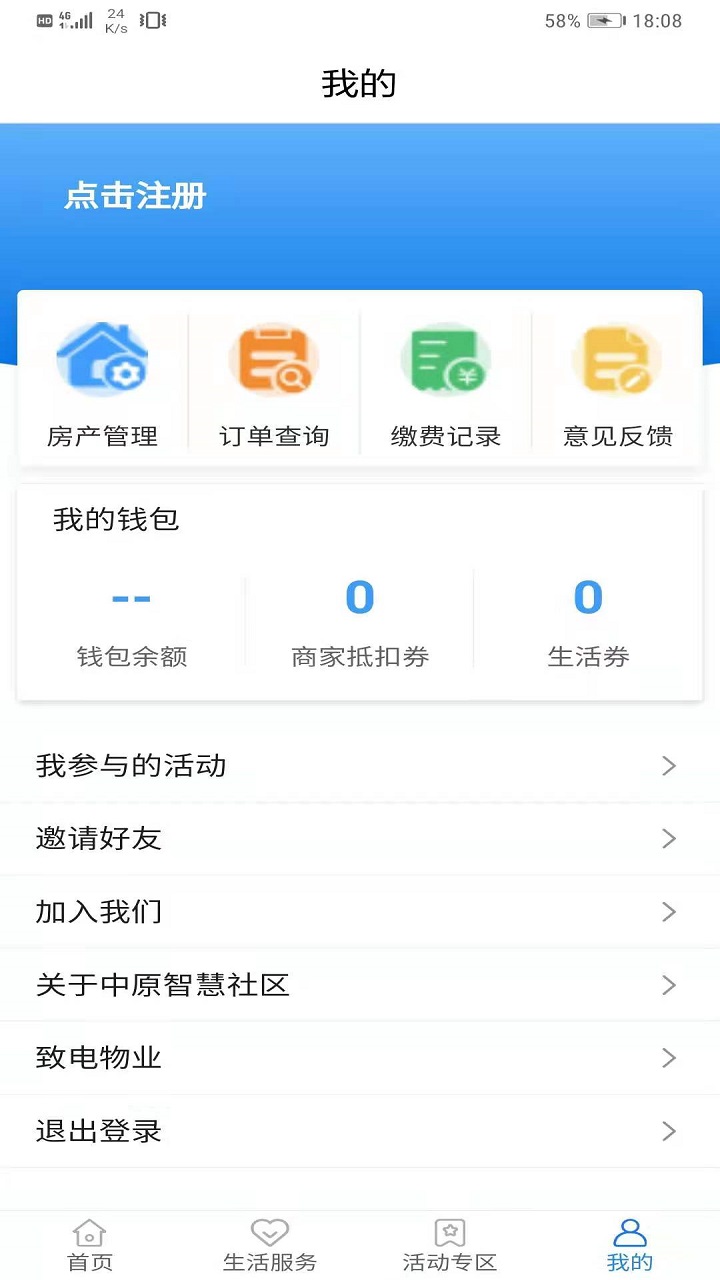The height and width of the screenshot is (1280, 720).
Task: Switch to the 生活服务 tab
Action: pyautogui.click(x=268, y=1245)
